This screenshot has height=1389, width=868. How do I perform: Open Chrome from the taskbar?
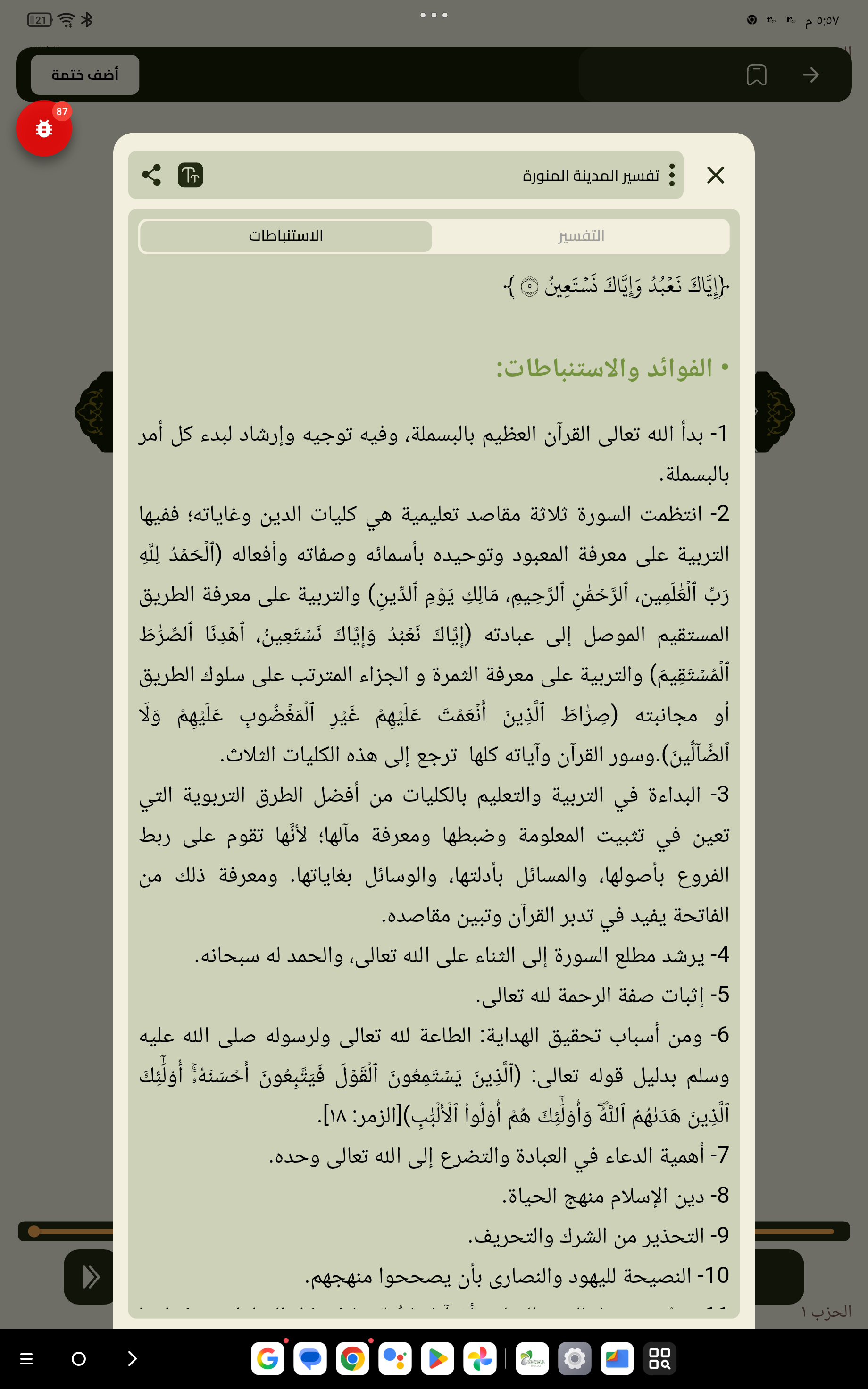tap(352, 1359)
